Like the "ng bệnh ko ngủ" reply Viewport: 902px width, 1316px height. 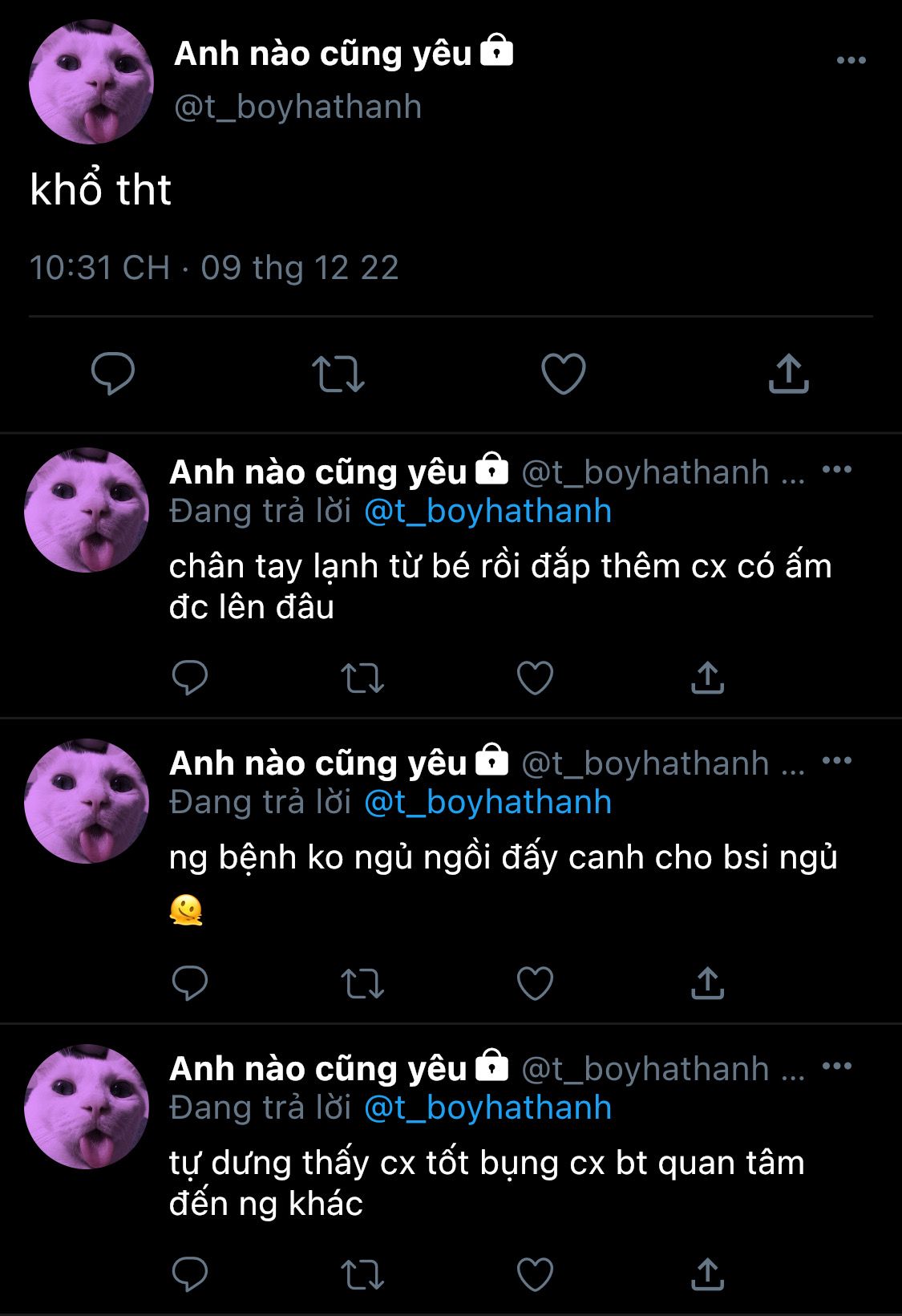pyautogui.click(x=535, y=983)
